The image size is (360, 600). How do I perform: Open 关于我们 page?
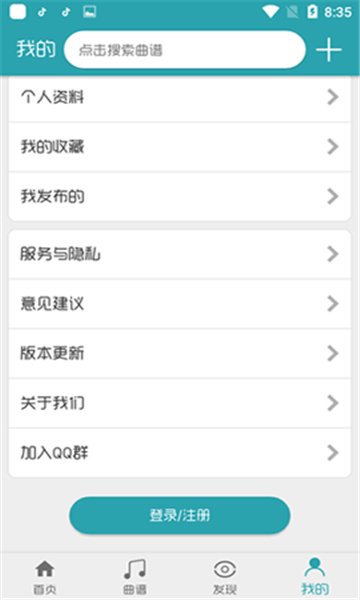(180, 403)
